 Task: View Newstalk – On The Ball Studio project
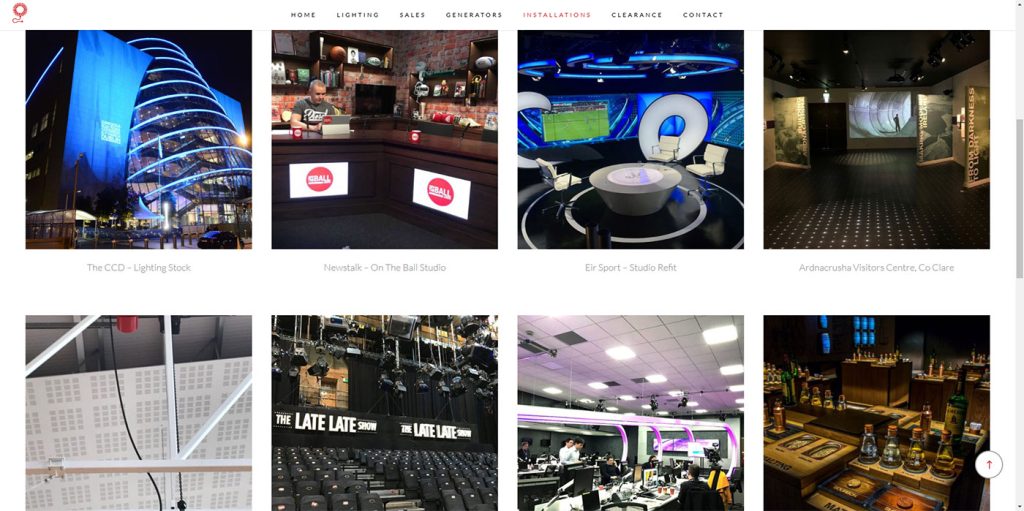[384, 140]
